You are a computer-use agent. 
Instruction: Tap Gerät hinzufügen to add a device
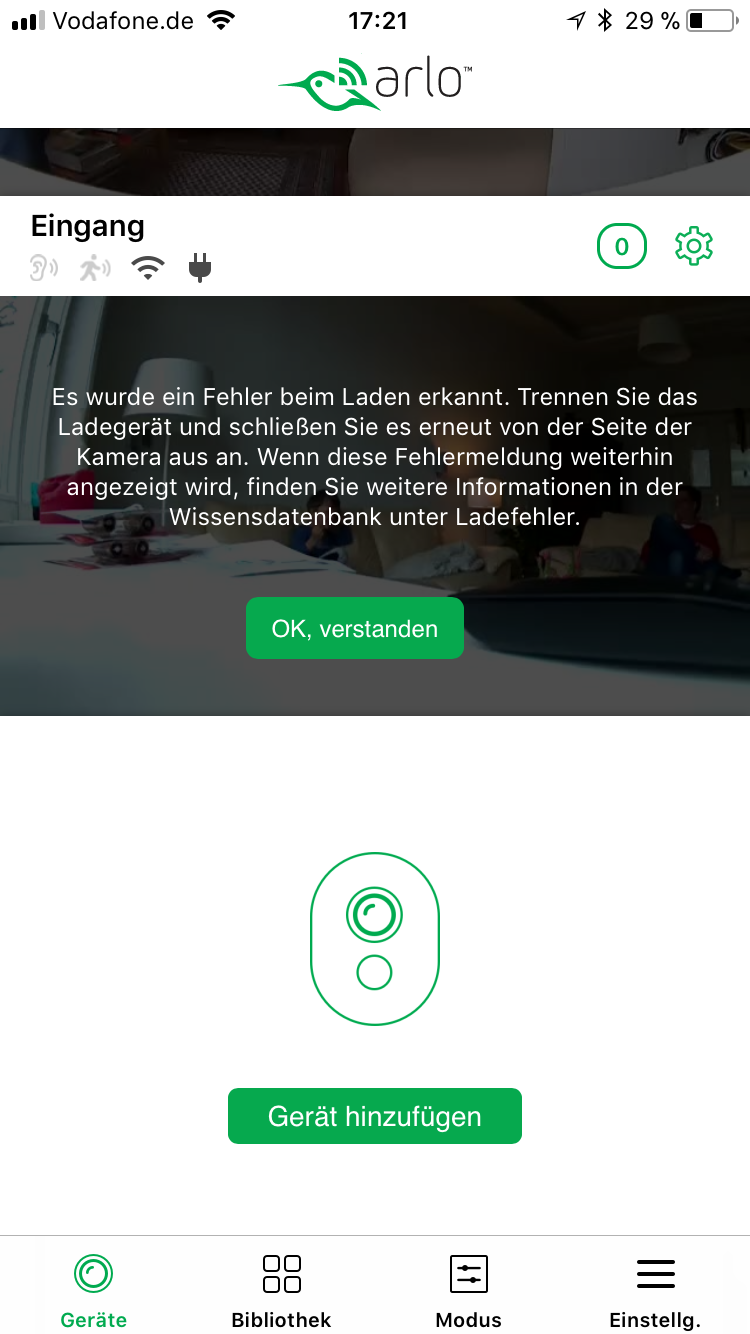pyautogui.click(x=375, y=1116)
